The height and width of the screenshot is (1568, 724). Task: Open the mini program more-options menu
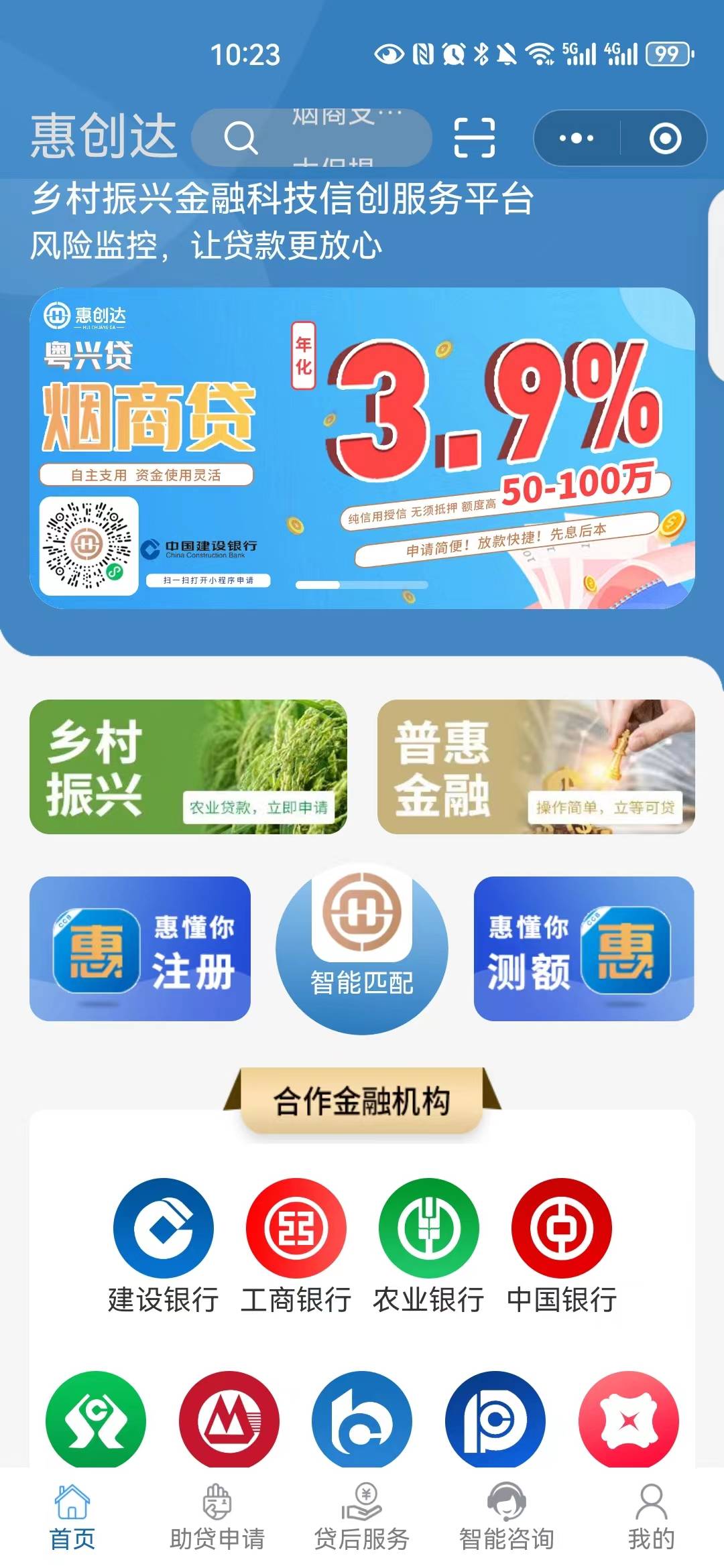coord(577,138)
